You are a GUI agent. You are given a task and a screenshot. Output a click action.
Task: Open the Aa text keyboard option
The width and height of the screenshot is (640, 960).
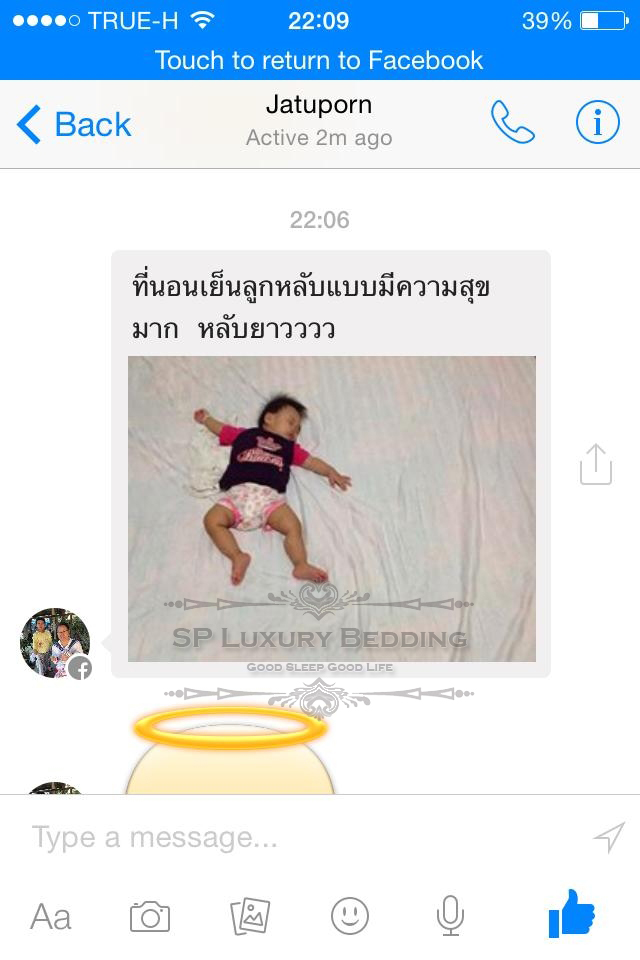(x=50, y=916)
